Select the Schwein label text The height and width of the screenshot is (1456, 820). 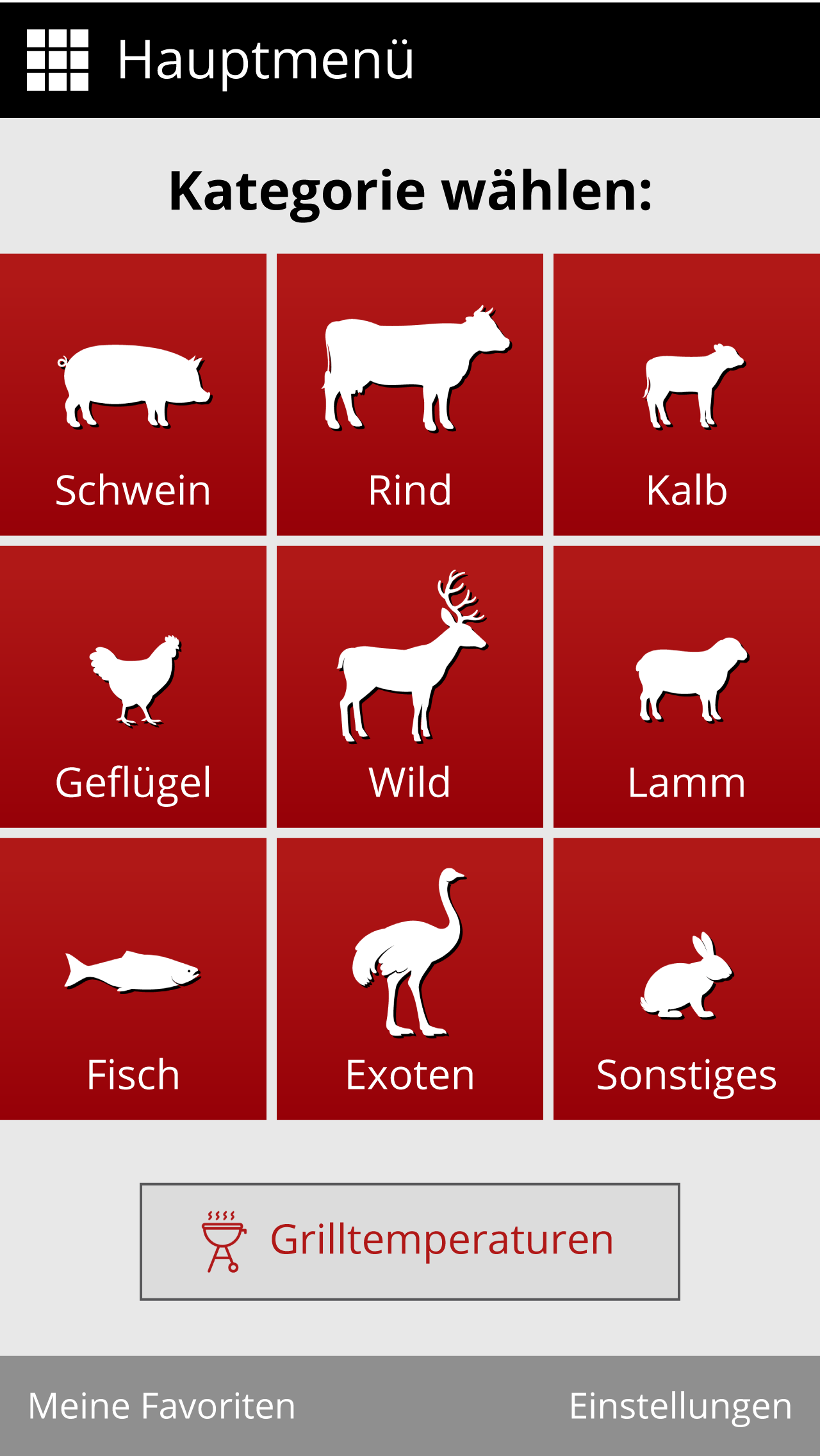coord(133,490)
